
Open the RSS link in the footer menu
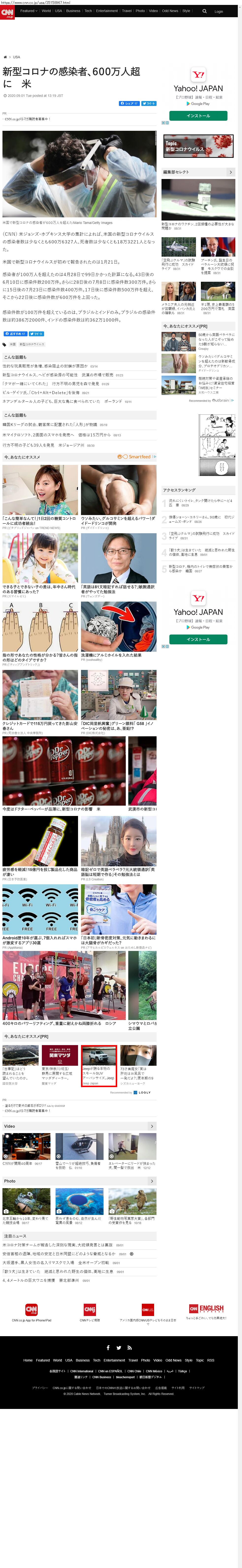[210, 1360]
